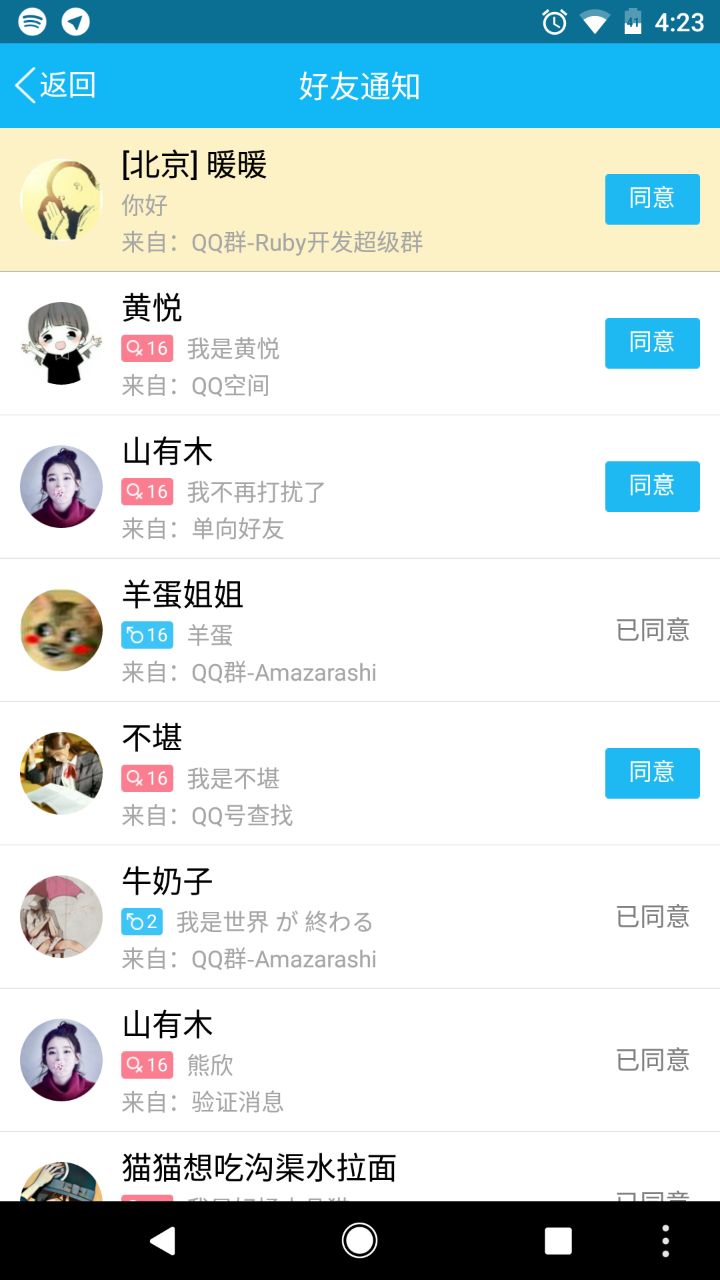This screenshot has width=720, height=1280.
Task: Open 山有木's 熊欣 verification notification
Action: [360, 1060]
